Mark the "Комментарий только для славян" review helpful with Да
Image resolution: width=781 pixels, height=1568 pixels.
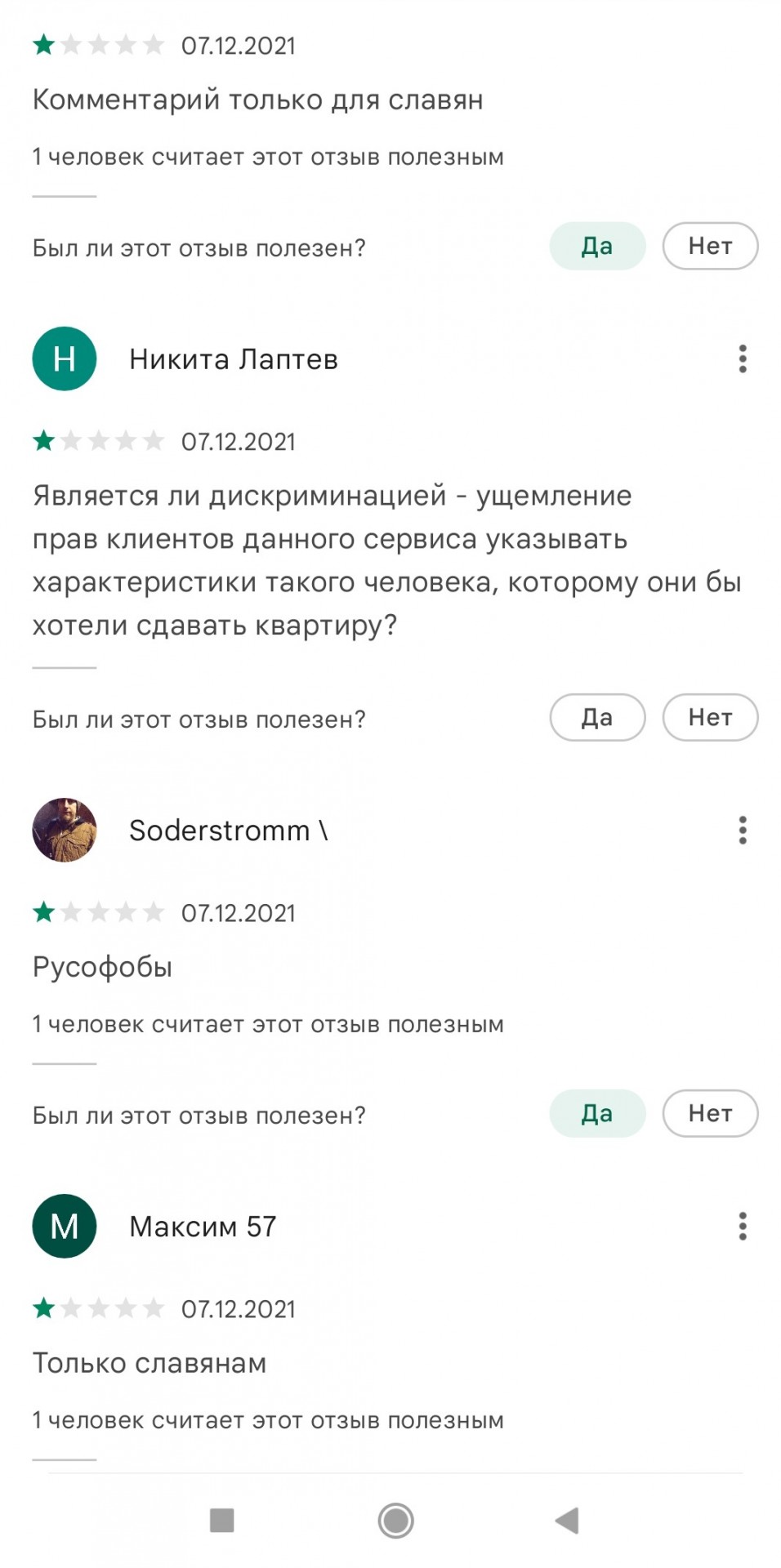[597, 246]
